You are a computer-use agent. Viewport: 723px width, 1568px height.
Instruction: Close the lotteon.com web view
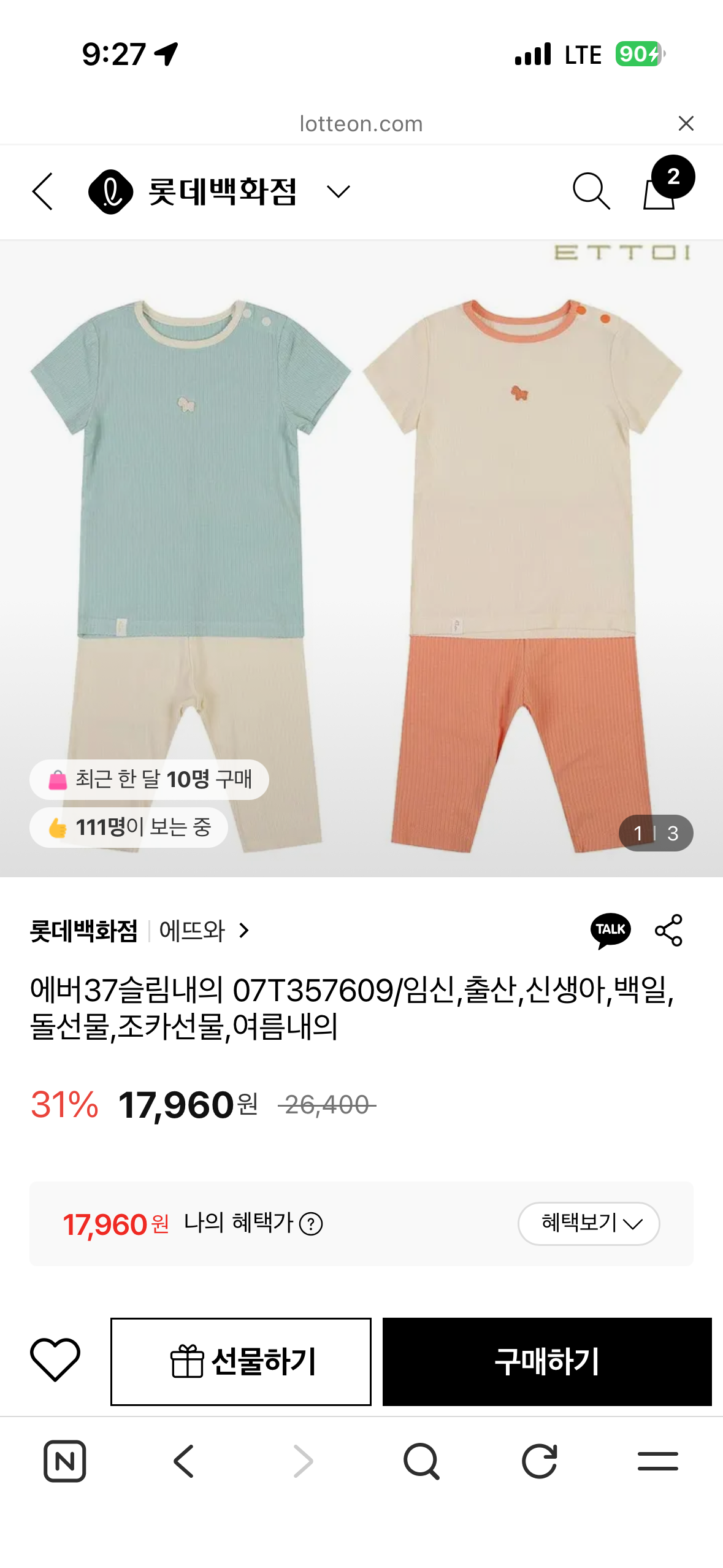685,123
